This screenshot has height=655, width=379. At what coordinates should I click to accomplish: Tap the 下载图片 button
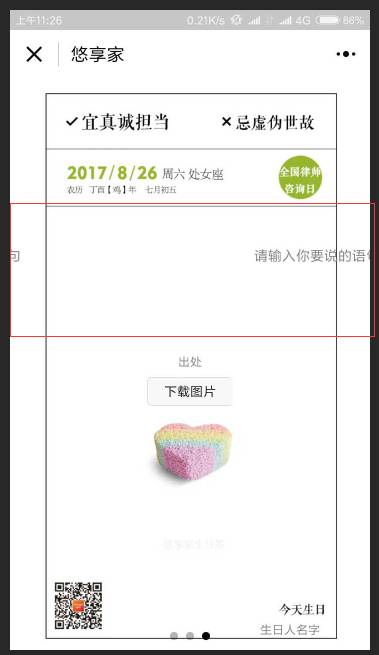click(190, 391)
